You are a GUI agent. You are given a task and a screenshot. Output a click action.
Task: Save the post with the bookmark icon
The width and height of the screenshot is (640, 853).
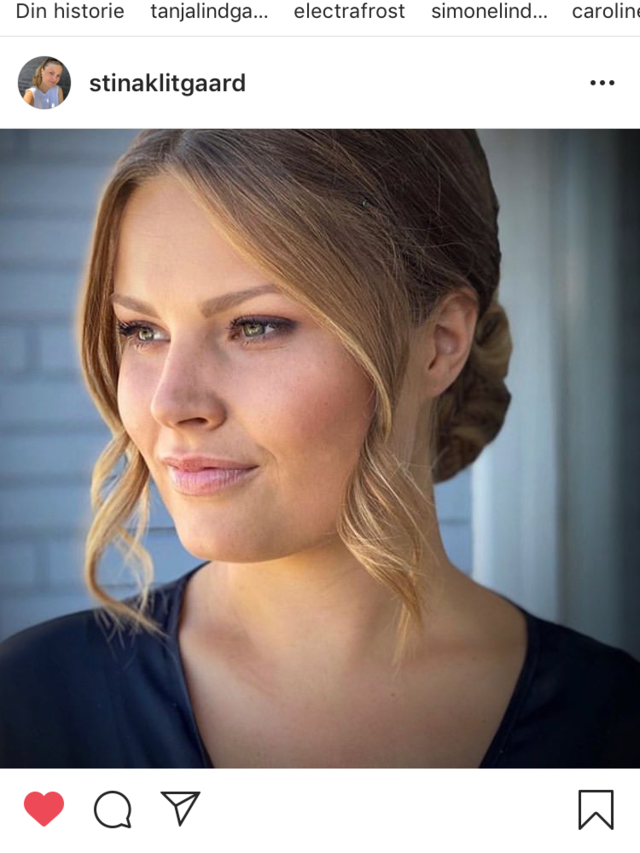tap(596, 809)
